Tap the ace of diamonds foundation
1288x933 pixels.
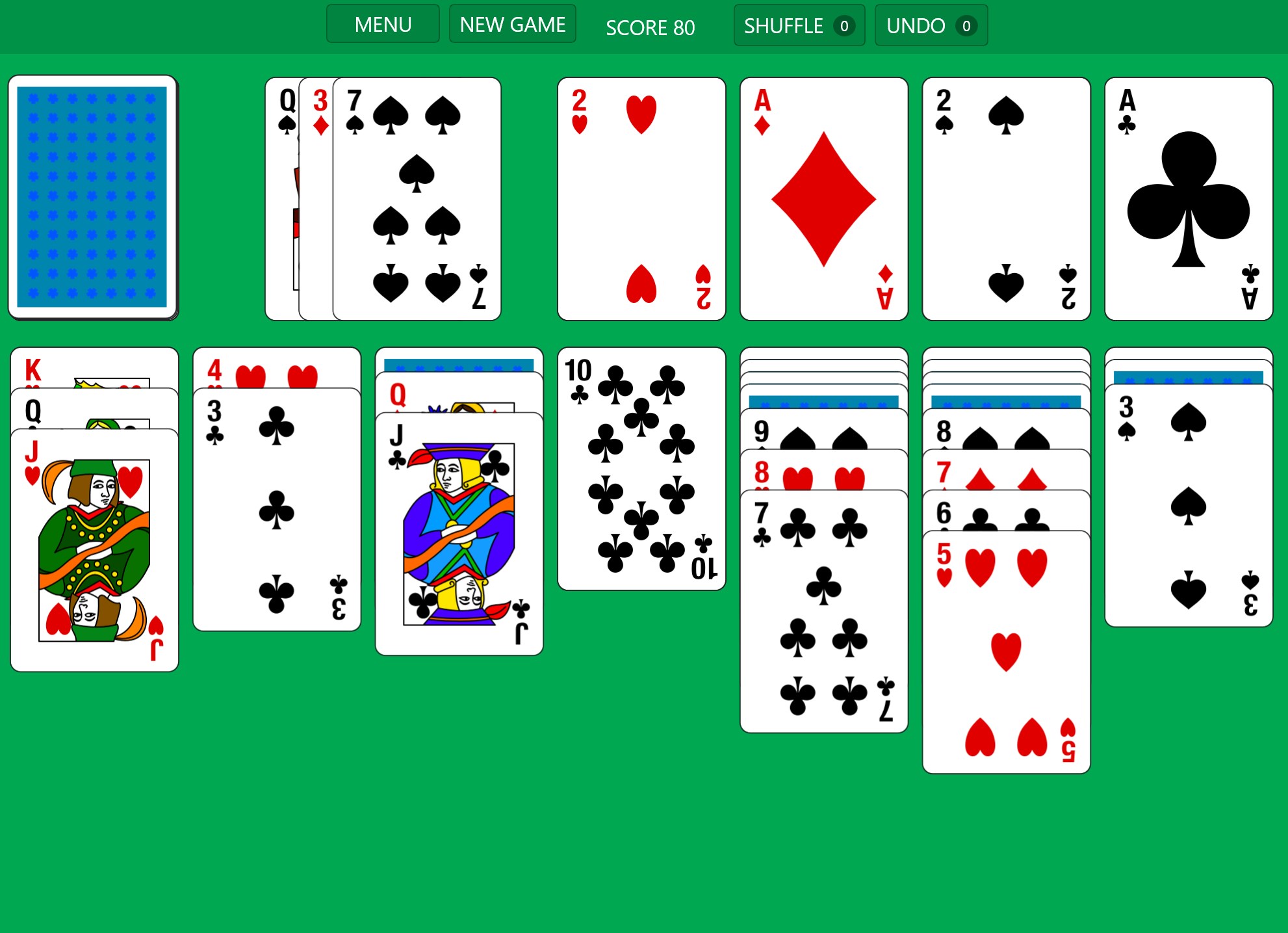(x=823, y=199)
